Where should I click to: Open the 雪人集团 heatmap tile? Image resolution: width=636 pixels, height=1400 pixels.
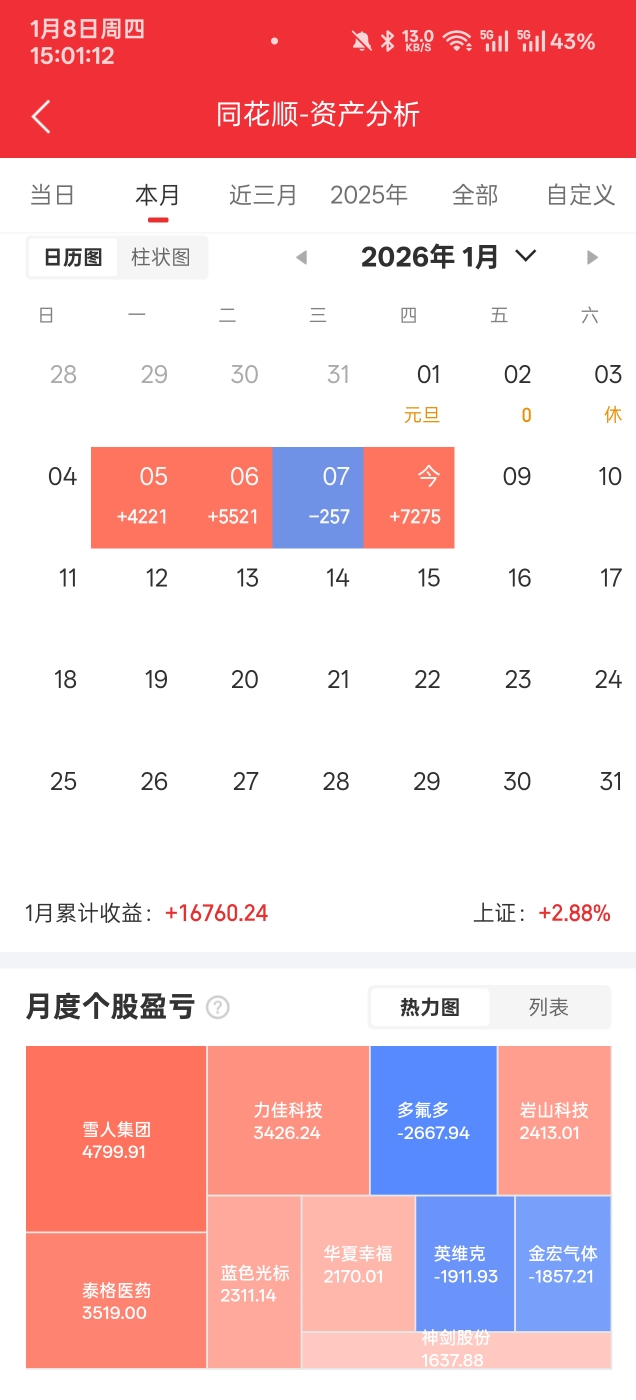coord(116,1139)
